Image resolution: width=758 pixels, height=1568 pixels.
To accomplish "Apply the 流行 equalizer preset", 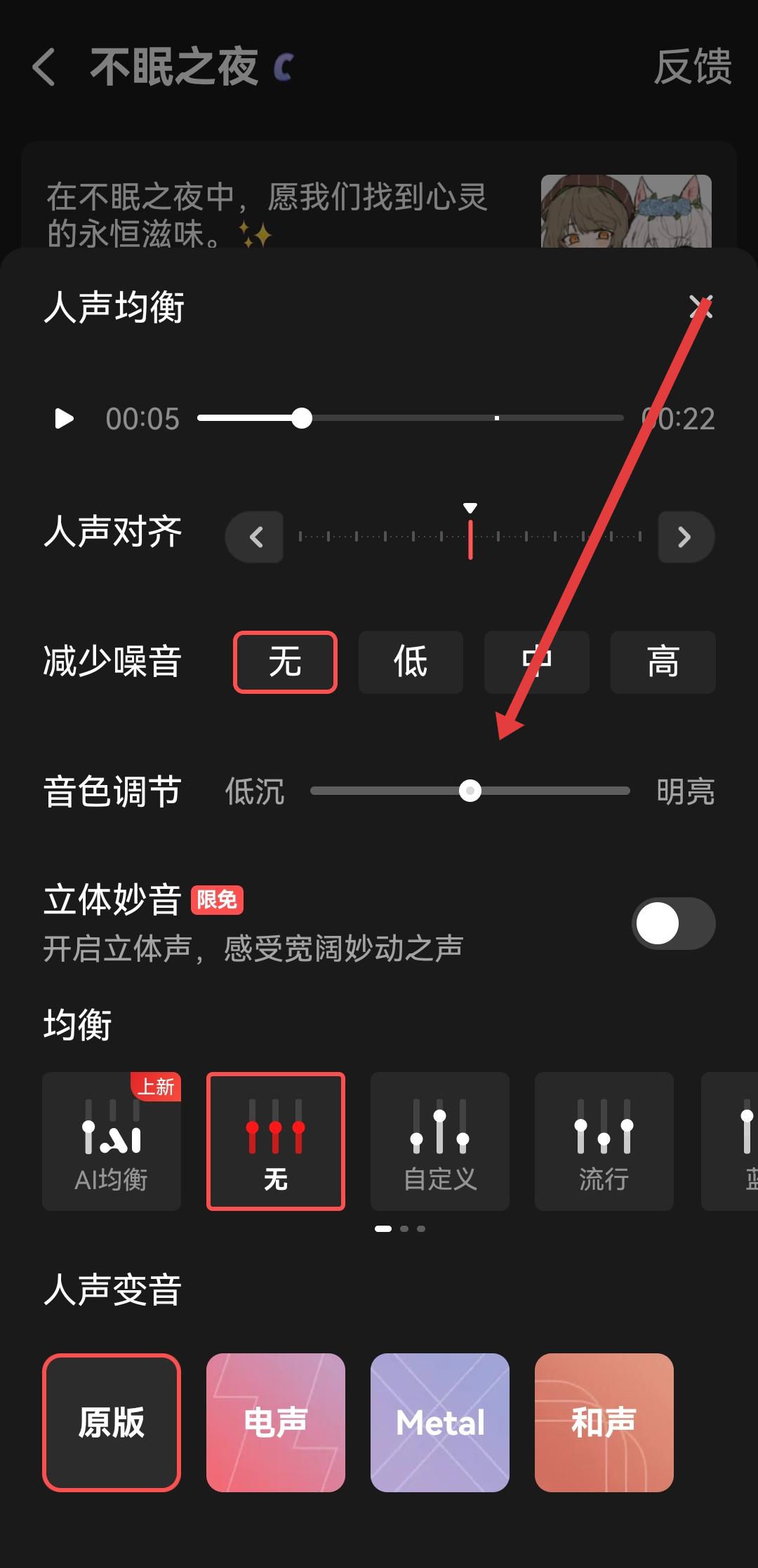I will [x=604, y=1141].
